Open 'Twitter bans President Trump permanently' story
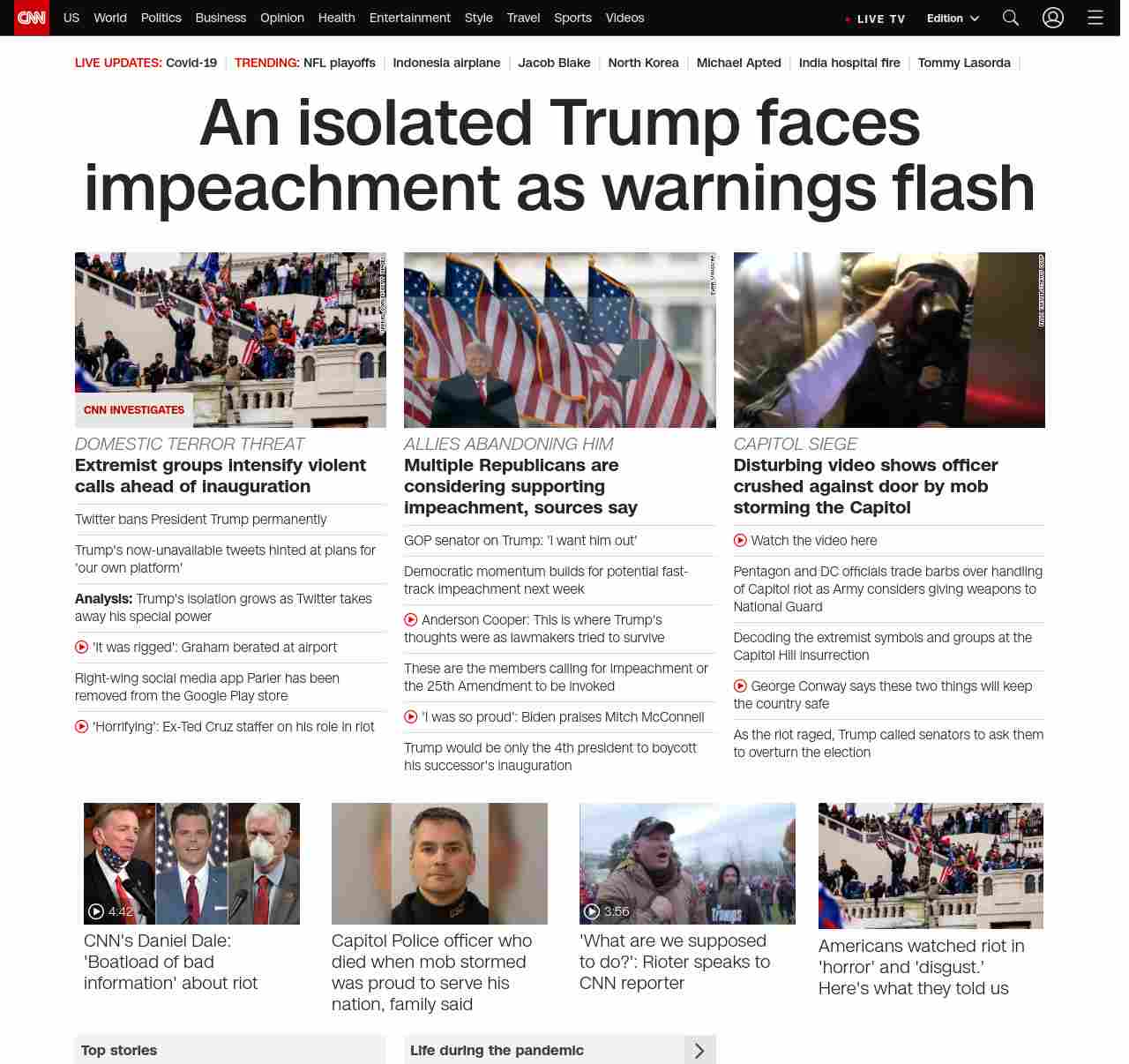This screenshot has width=1129, height=1064. (201, 520)
